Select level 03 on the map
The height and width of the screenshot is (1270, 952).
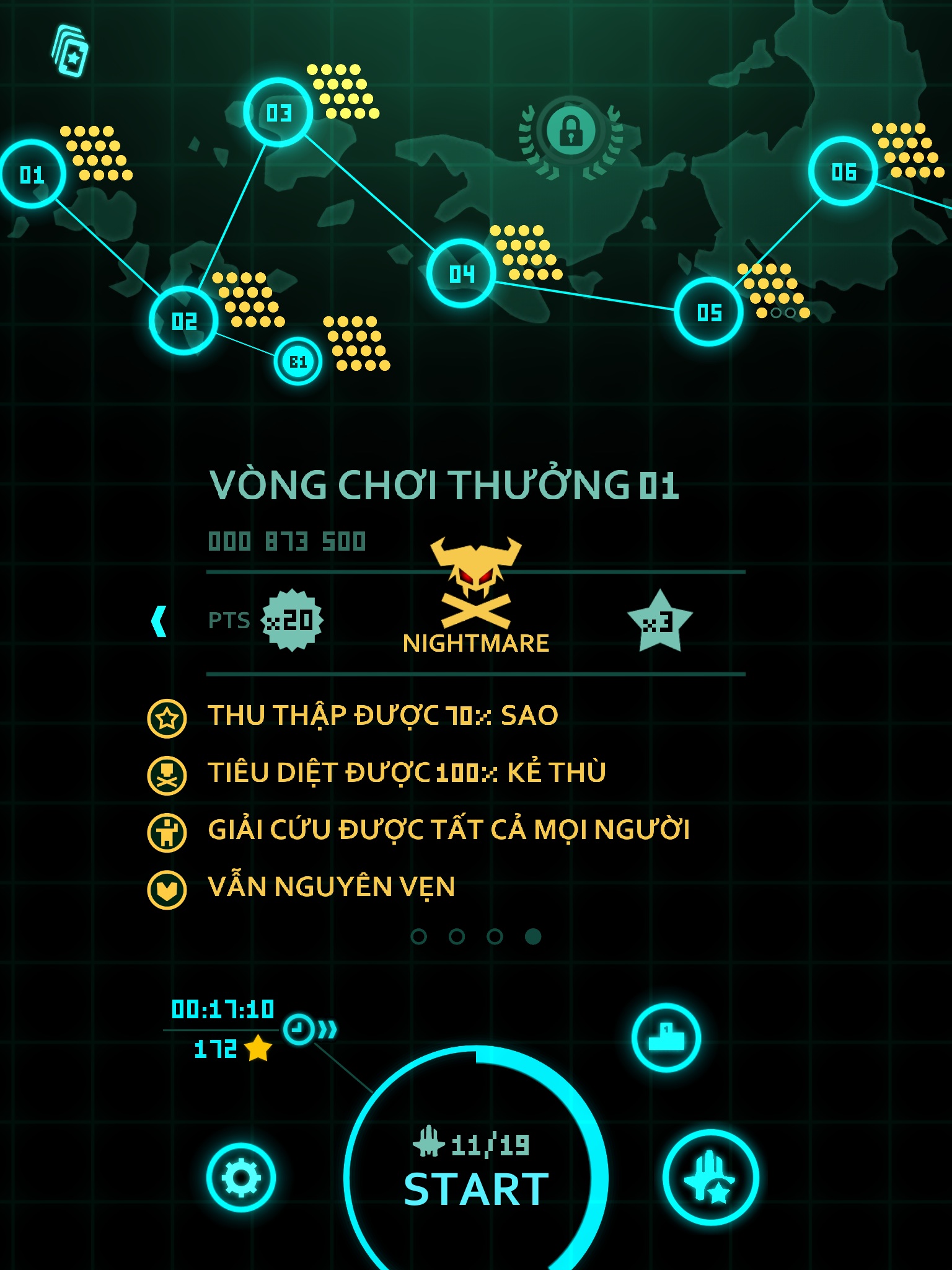click(x=278, y=112)
